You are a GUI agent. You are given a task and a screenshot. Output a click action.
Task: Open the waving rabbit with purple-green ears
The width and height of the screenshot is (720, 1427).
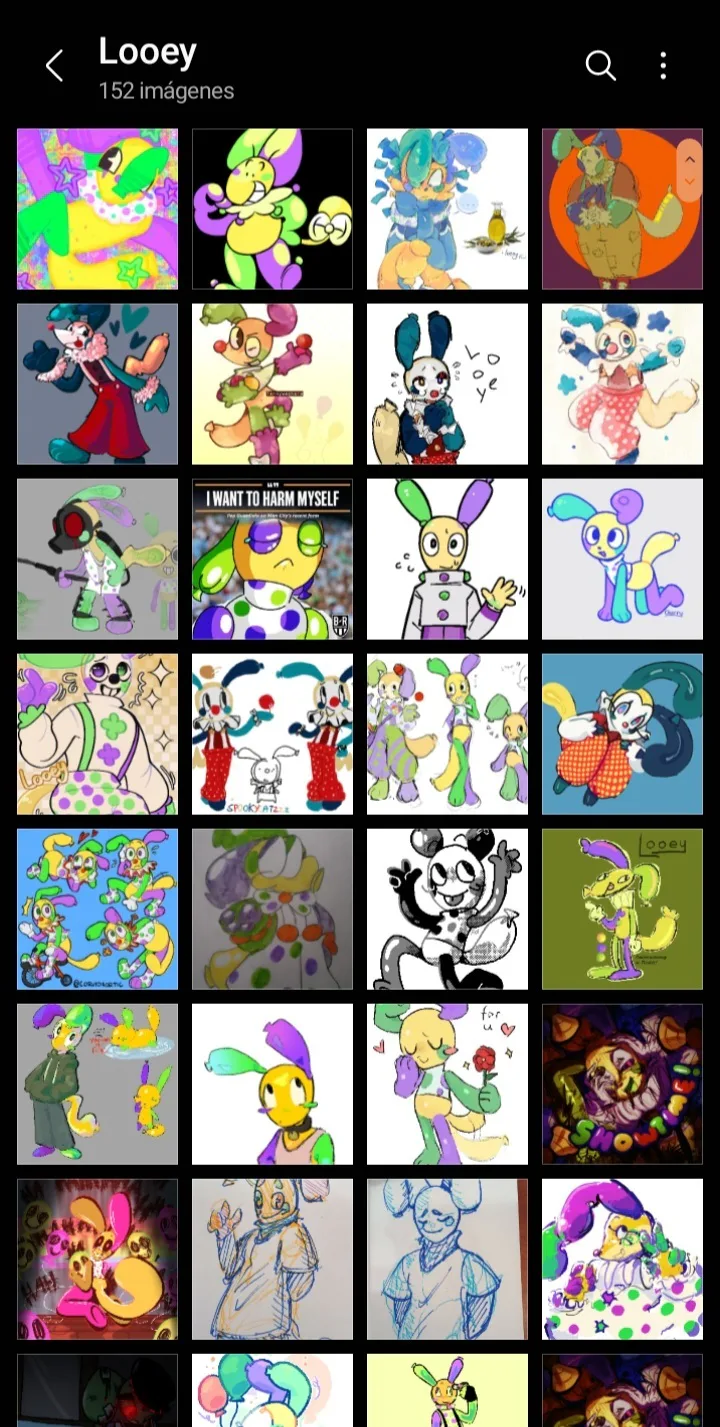(447, 559)
